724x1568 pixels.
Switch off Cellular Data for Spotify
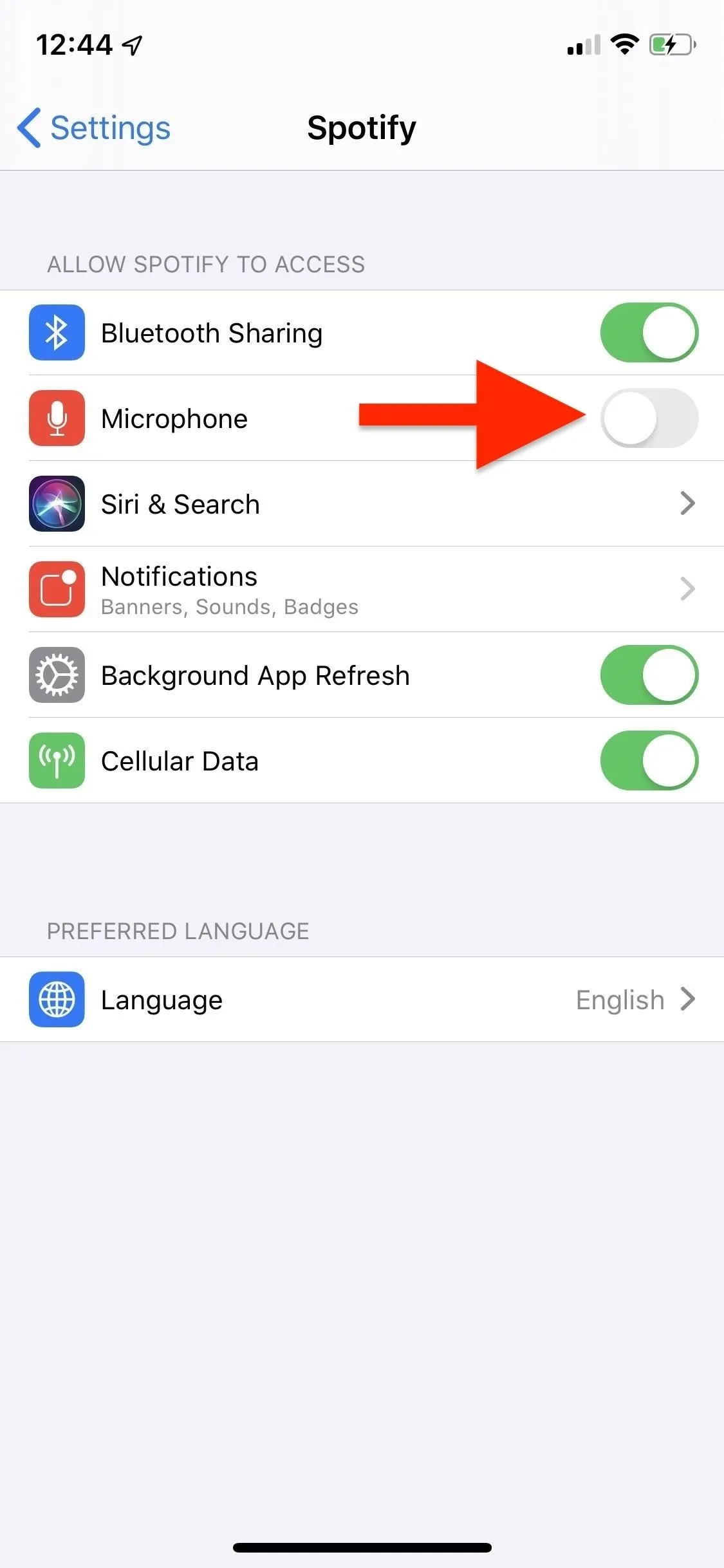(649, 760)
